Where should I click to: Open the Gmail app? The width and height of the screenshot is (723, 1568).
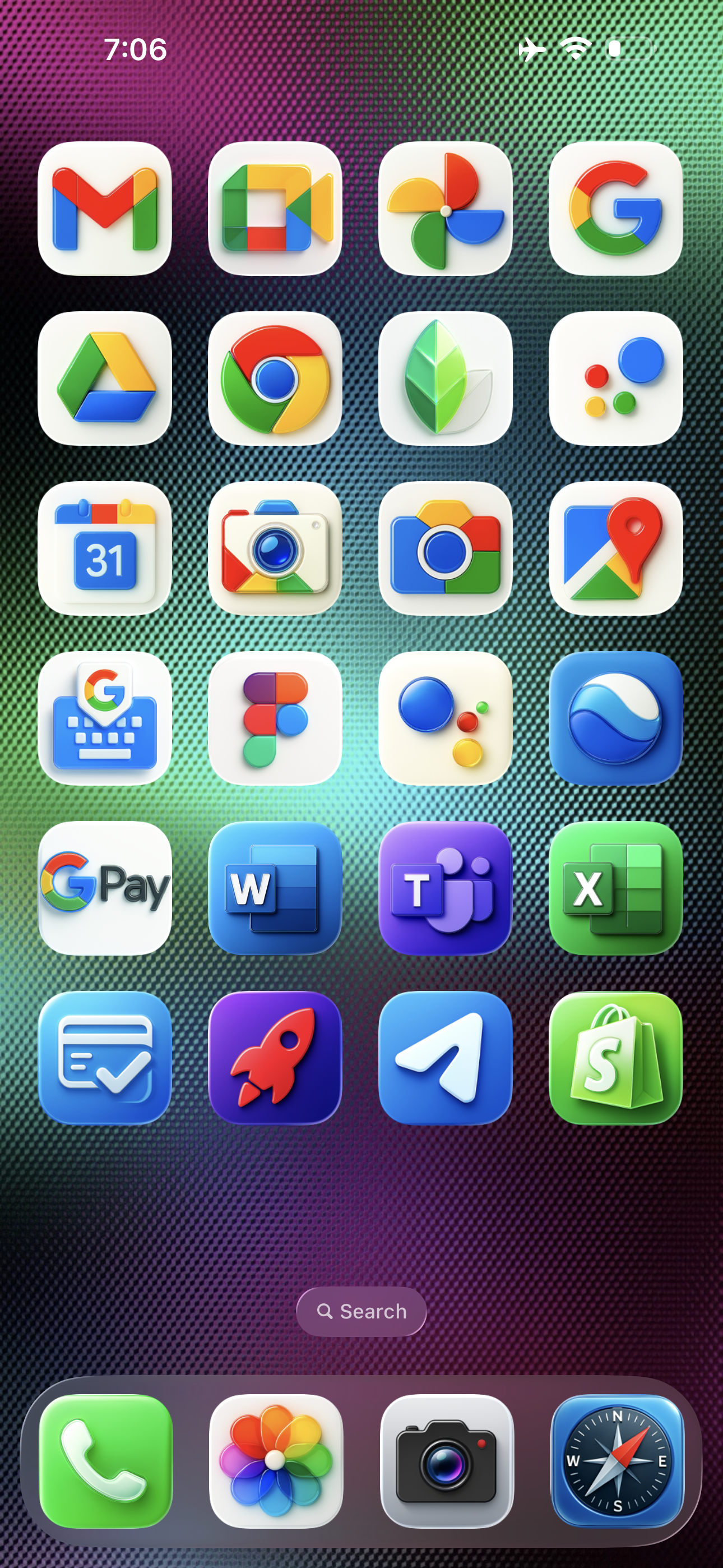105,209
